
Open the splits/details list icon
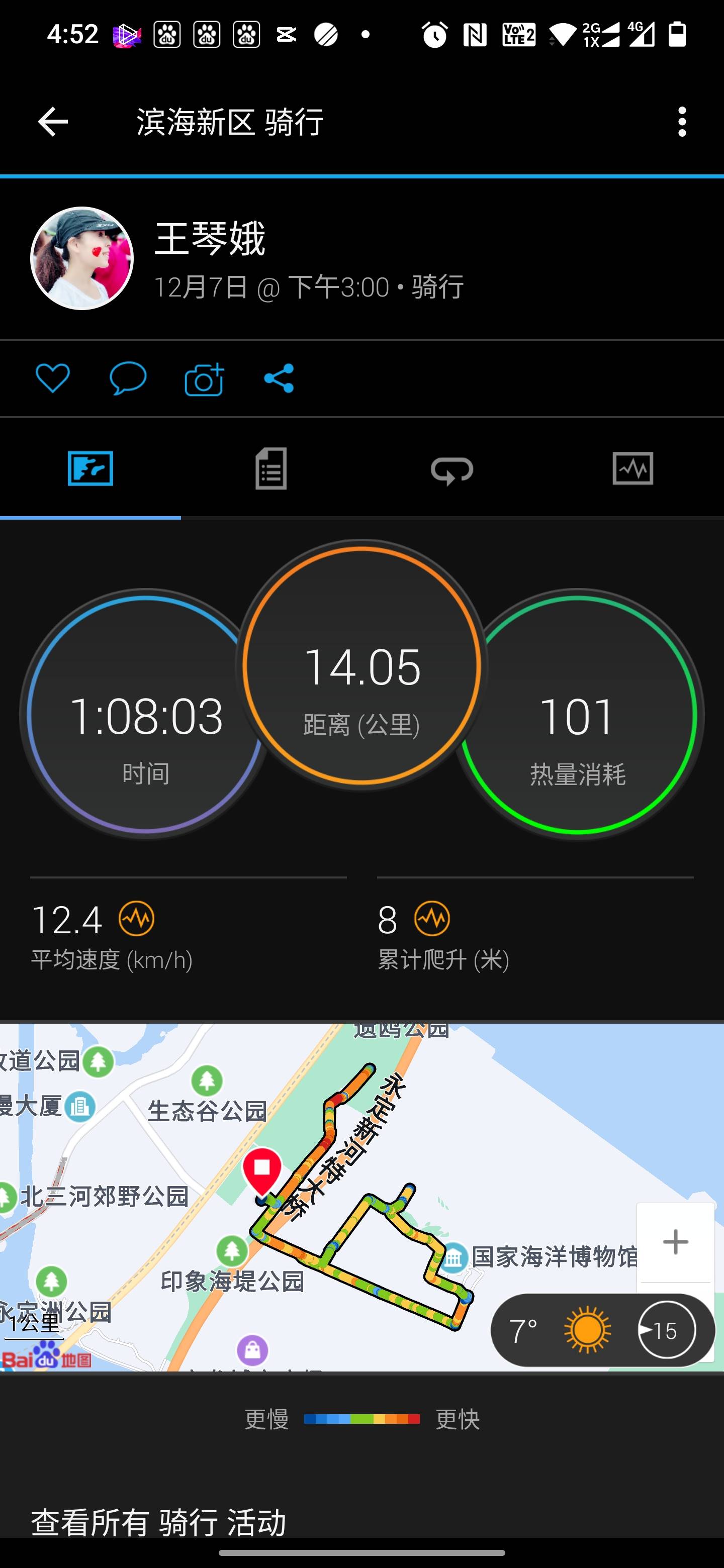[x=271, y=469]
